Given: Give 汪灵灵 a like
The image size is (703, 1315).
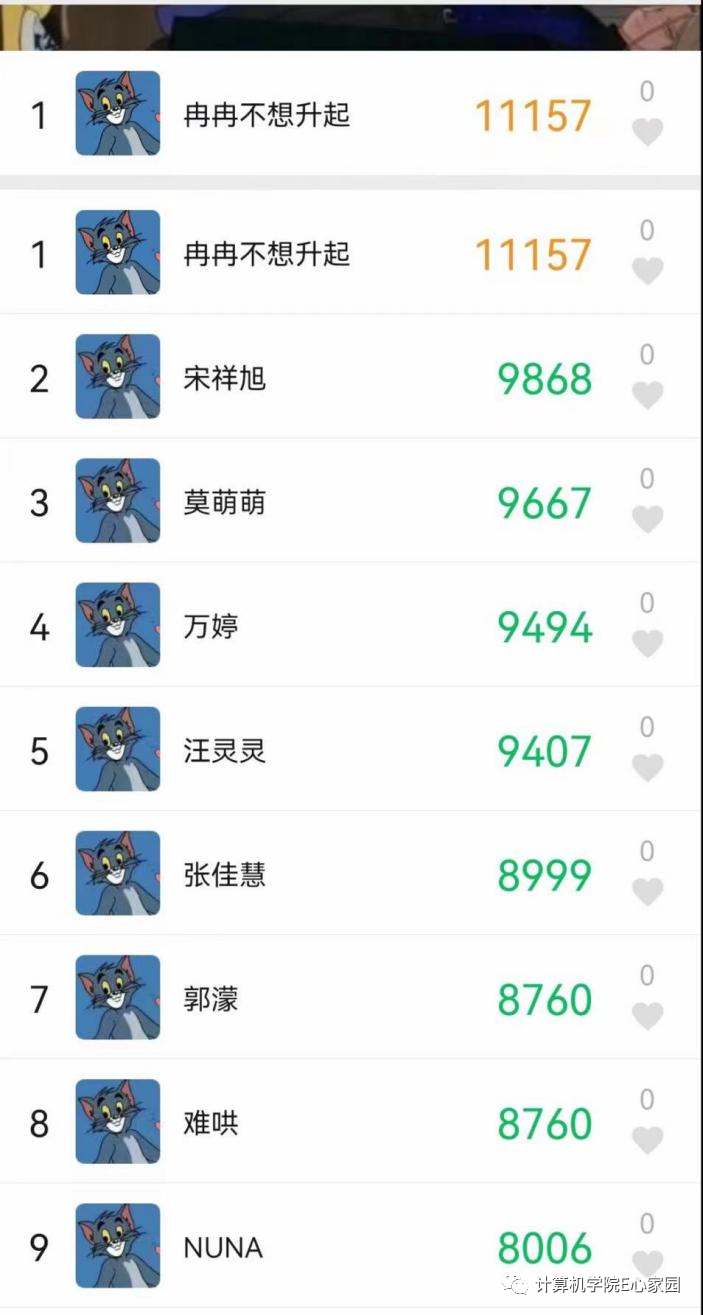Looking at the screenshot, I should tap(647, 767).
